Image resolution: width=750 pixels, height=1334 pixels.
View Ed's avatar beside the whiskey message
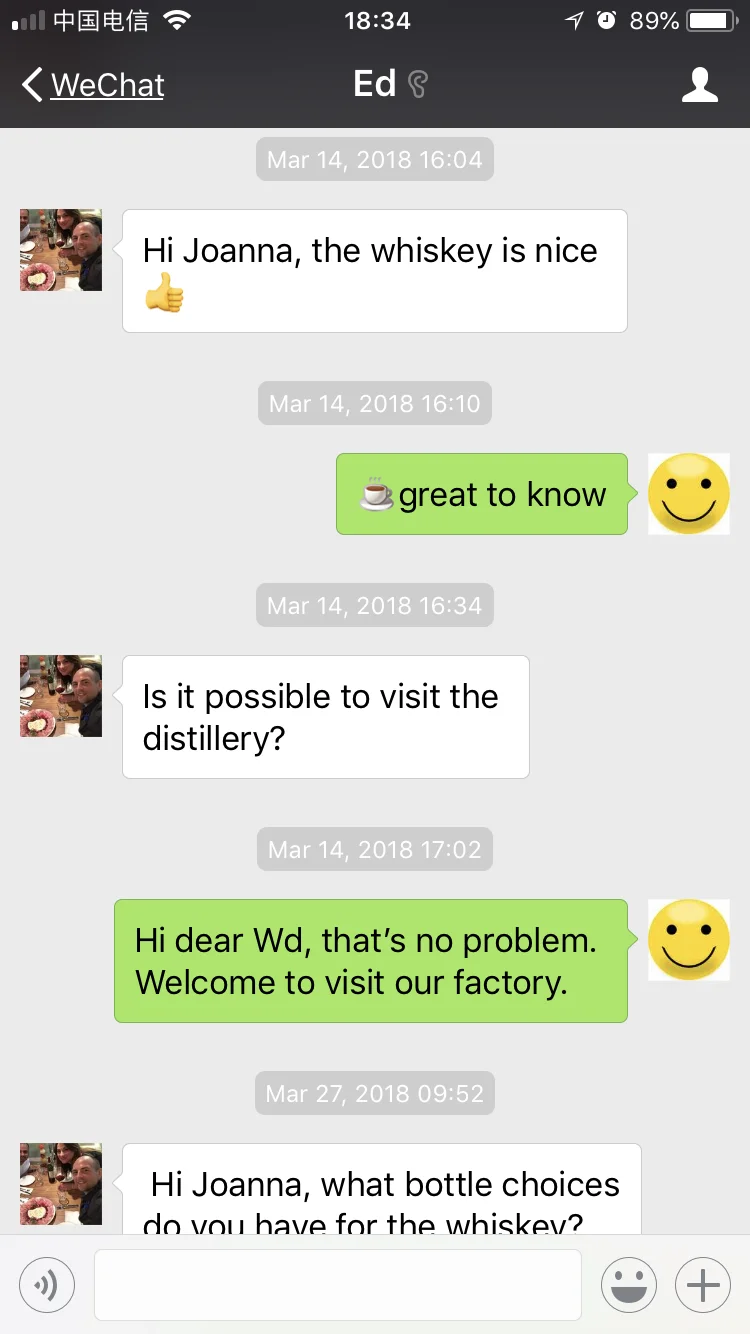[61, 250]
